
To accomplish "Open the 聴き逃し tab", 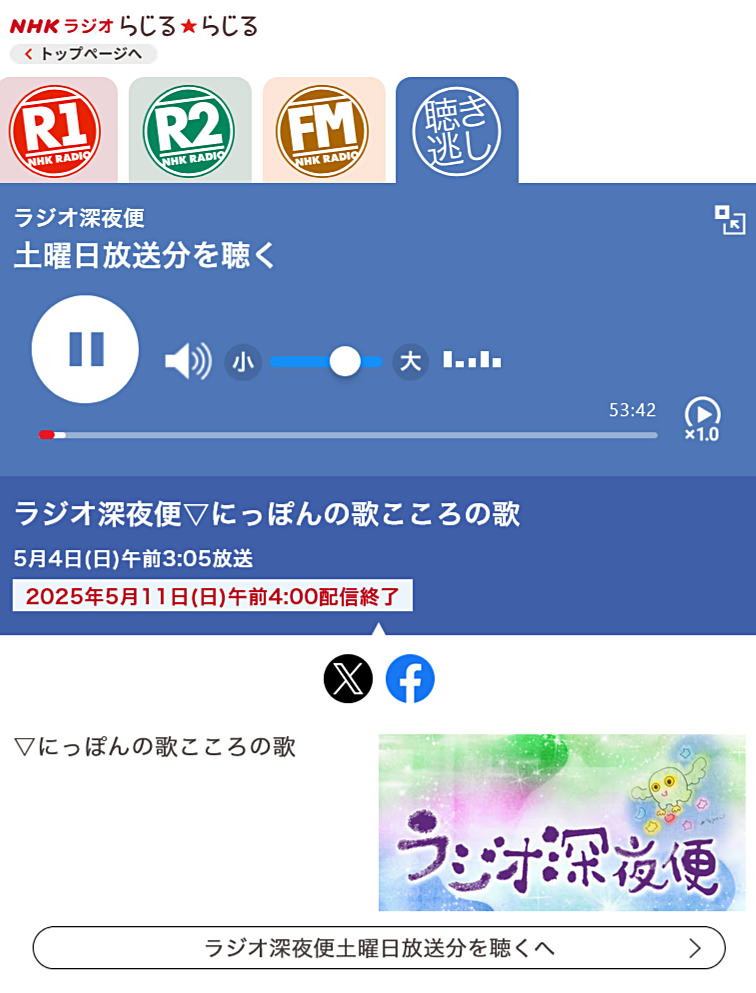I will pos(457,131).
